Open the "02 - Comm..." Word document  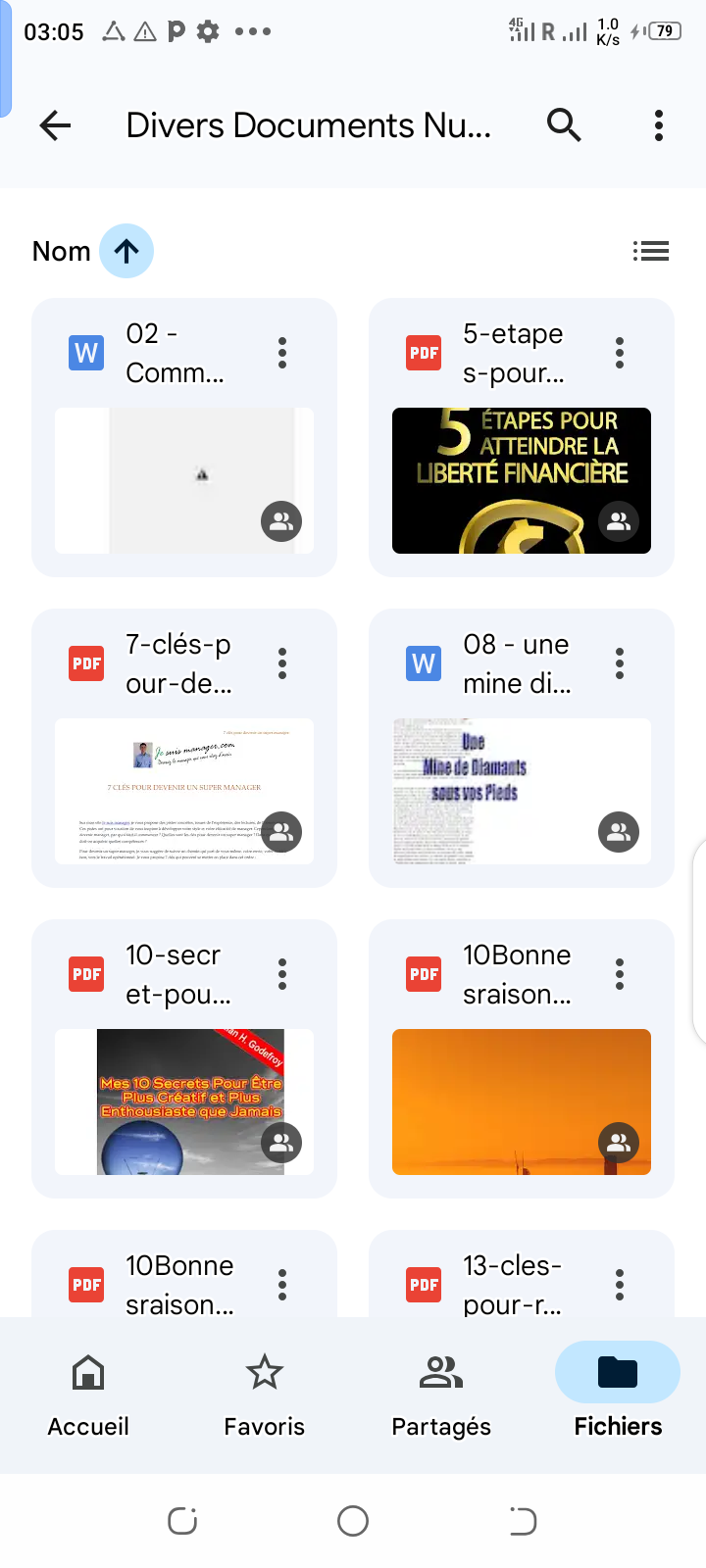pos(184,437)
